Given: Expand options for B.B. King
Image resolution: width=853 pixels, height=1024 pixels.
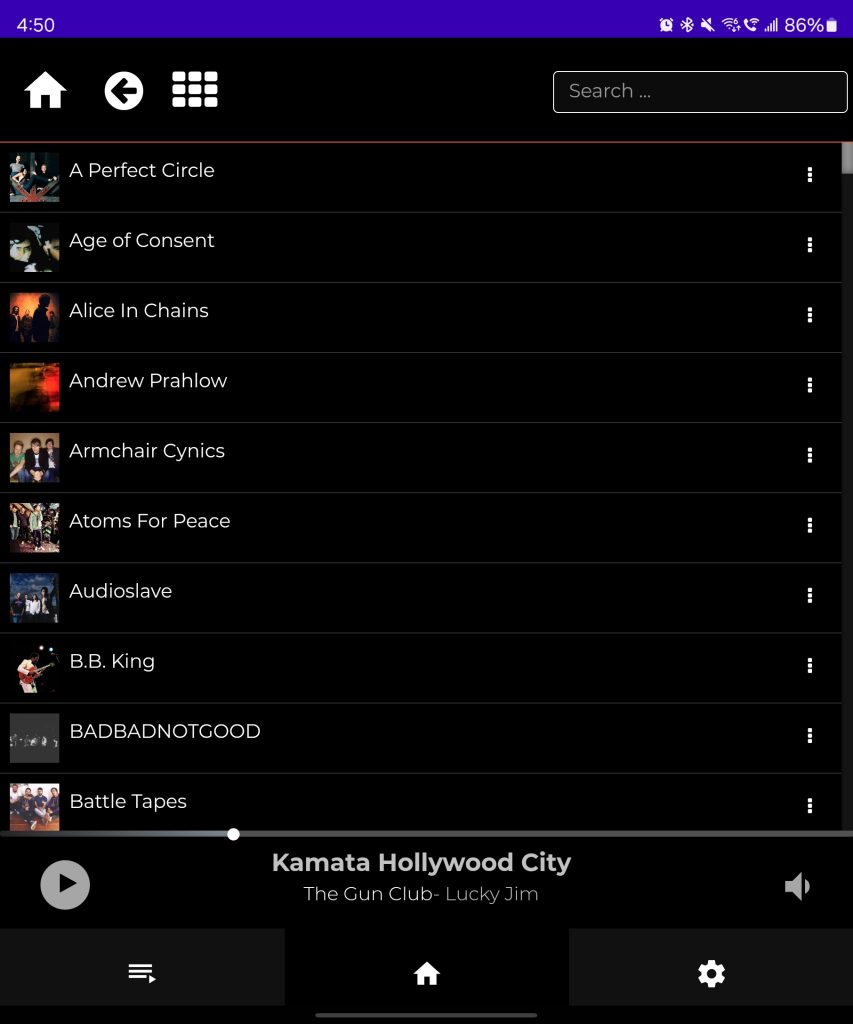Looking at the screenshot, I should click(810, 665).
